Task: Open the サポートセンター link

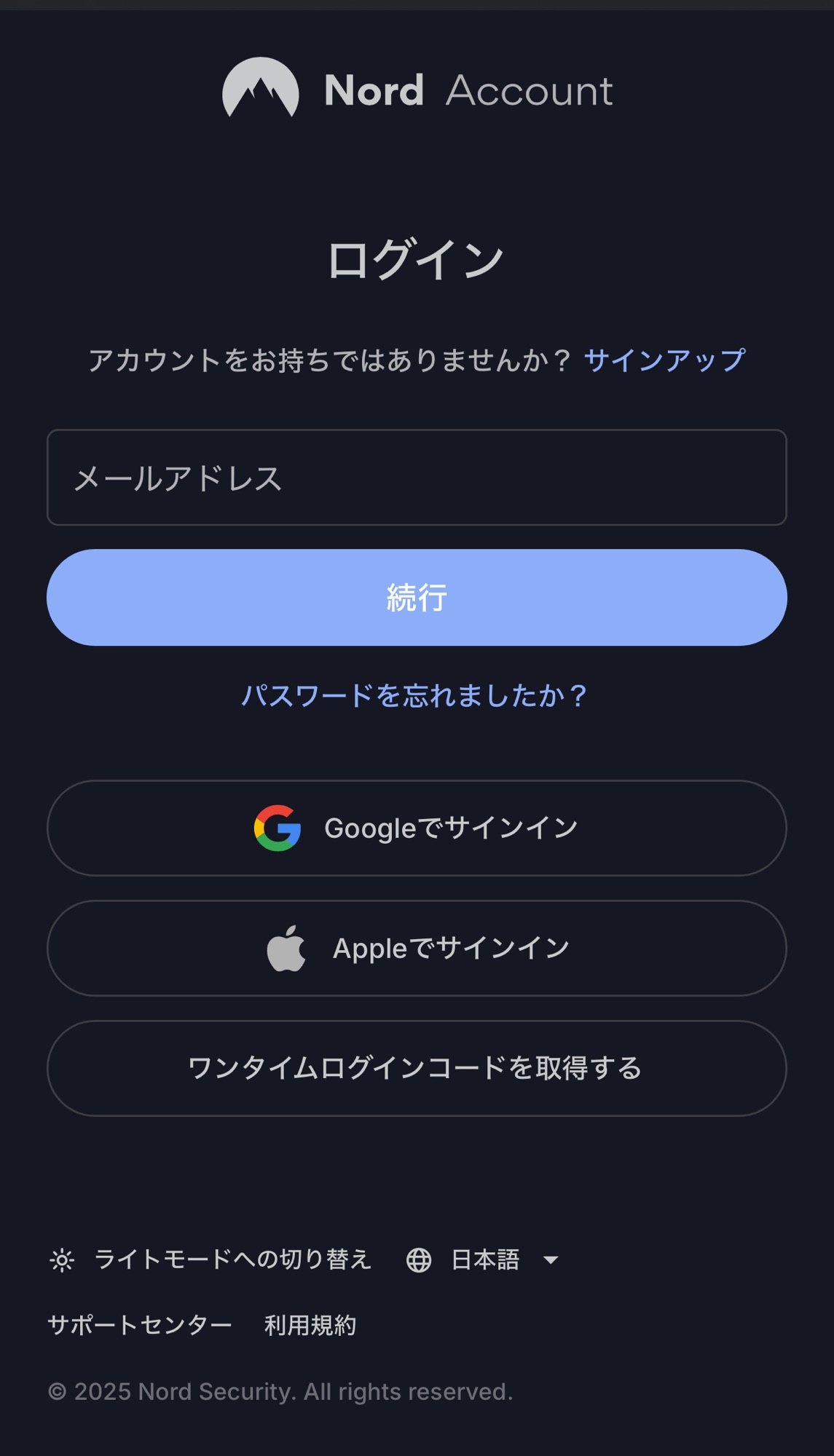Action: click(140, 1325)
